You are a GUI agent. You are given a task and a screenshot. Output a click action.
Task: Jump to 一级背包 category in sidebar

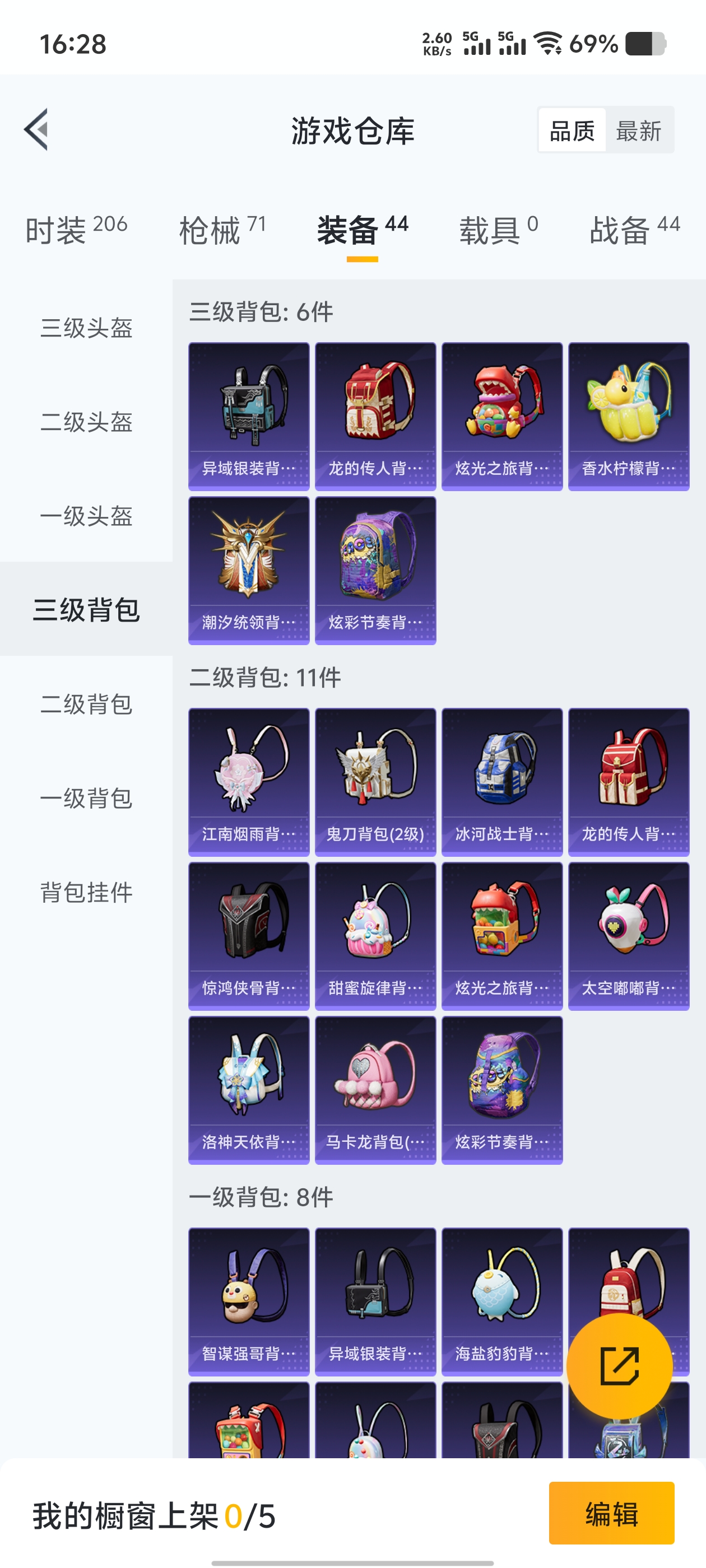[86, 798]
